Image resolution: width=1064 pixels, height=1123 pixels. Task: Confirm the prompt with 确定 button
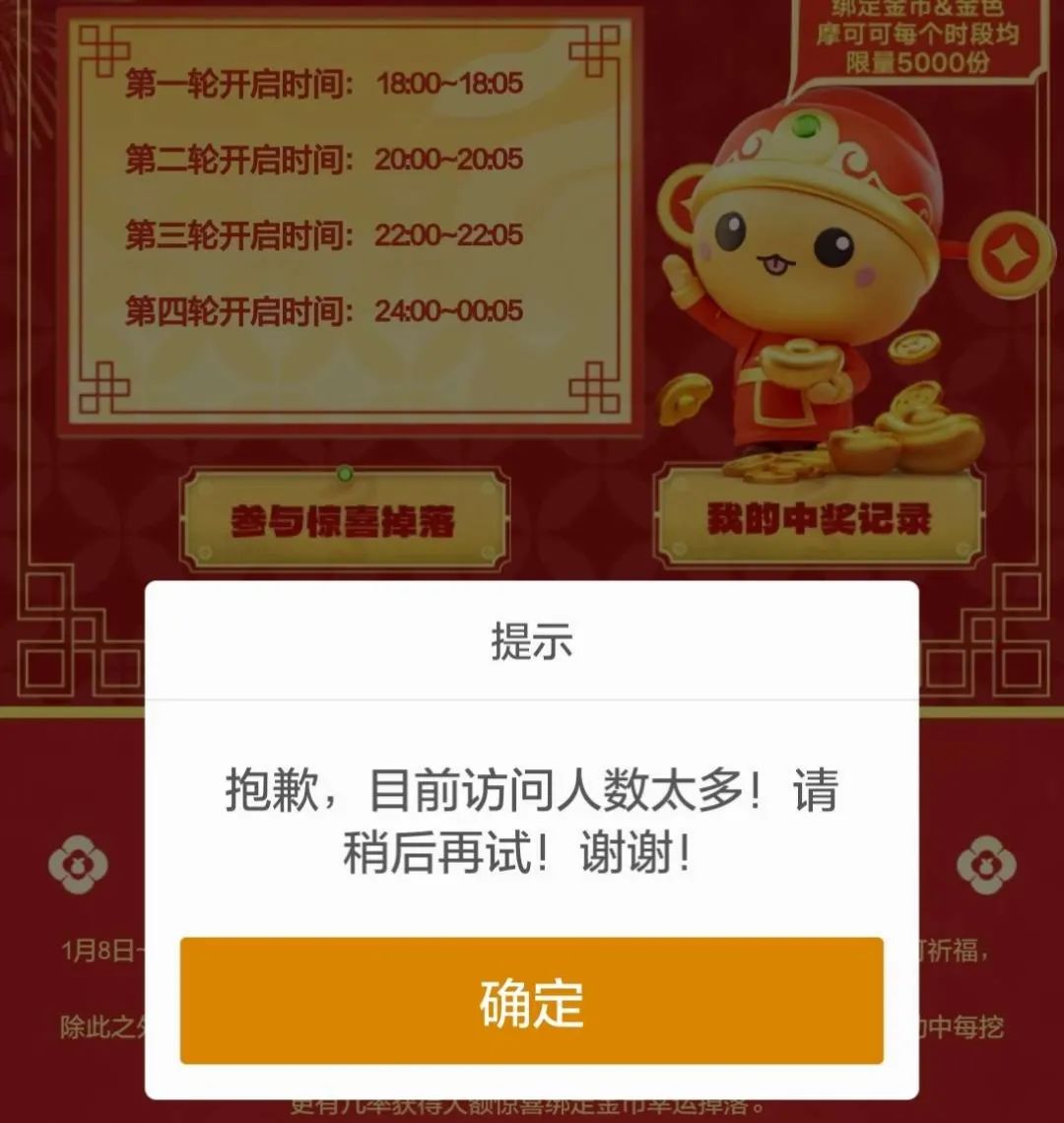click(531, 1001)
